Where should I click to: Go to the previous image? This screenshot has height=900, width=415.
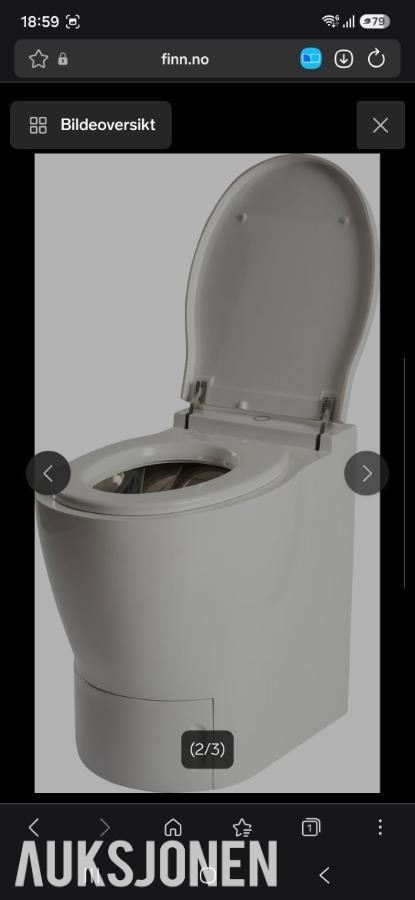click(48, 474)
